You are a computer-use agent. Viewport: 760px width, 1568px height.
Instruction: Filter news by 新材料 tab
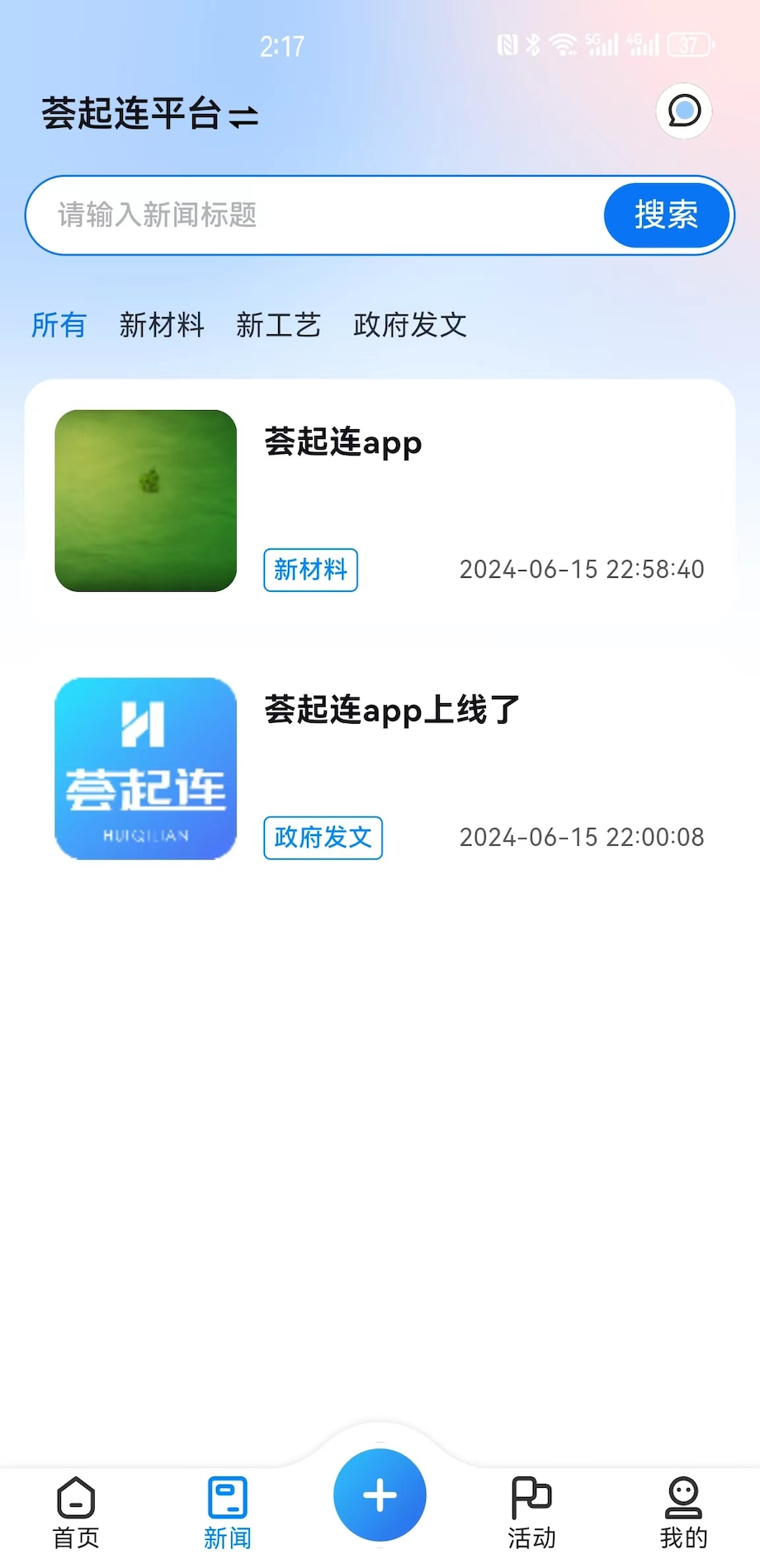(x=162, y=325)
